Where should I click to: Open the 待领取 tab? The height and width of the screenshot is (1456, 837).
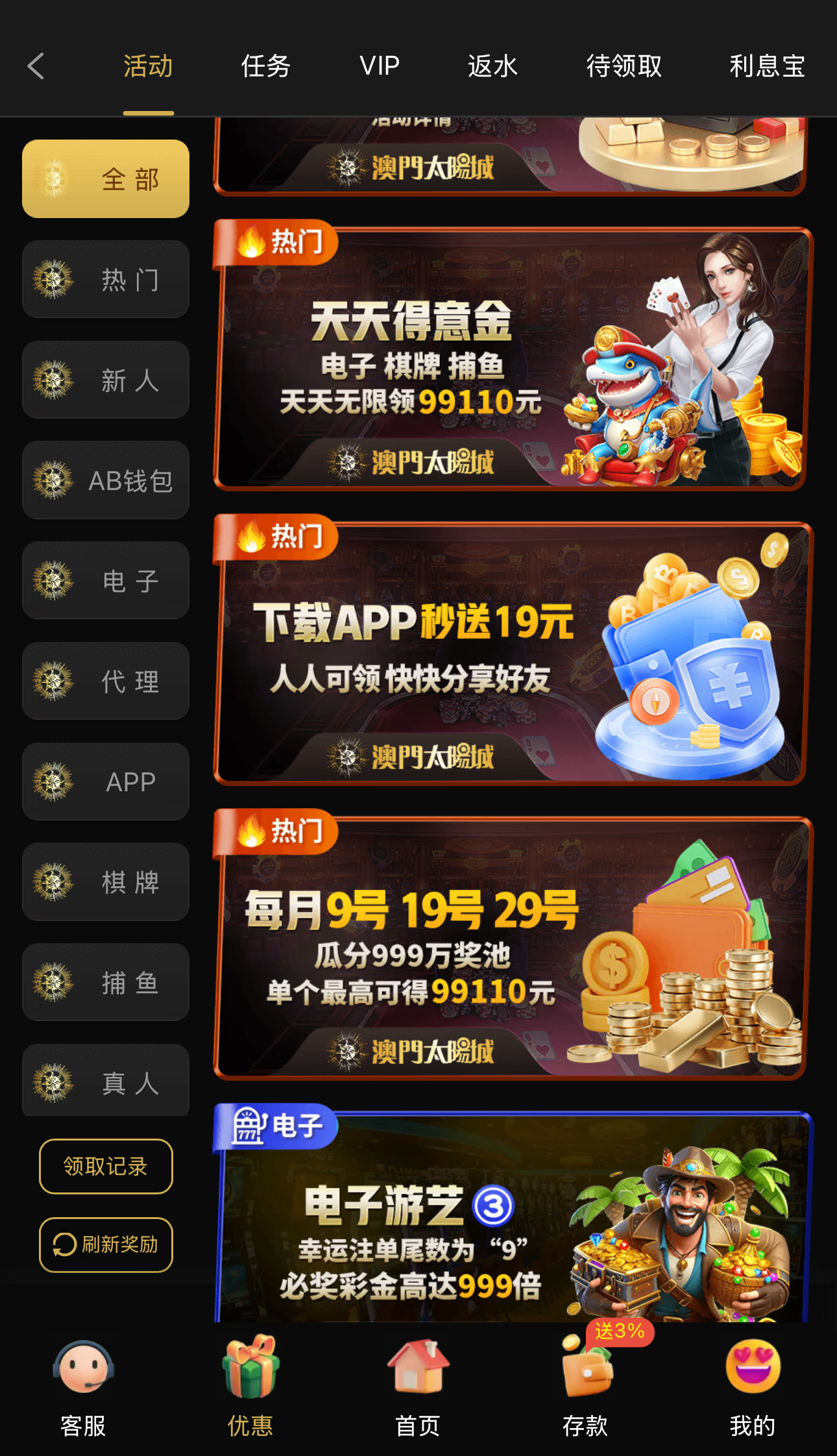(x=622, y=67)
